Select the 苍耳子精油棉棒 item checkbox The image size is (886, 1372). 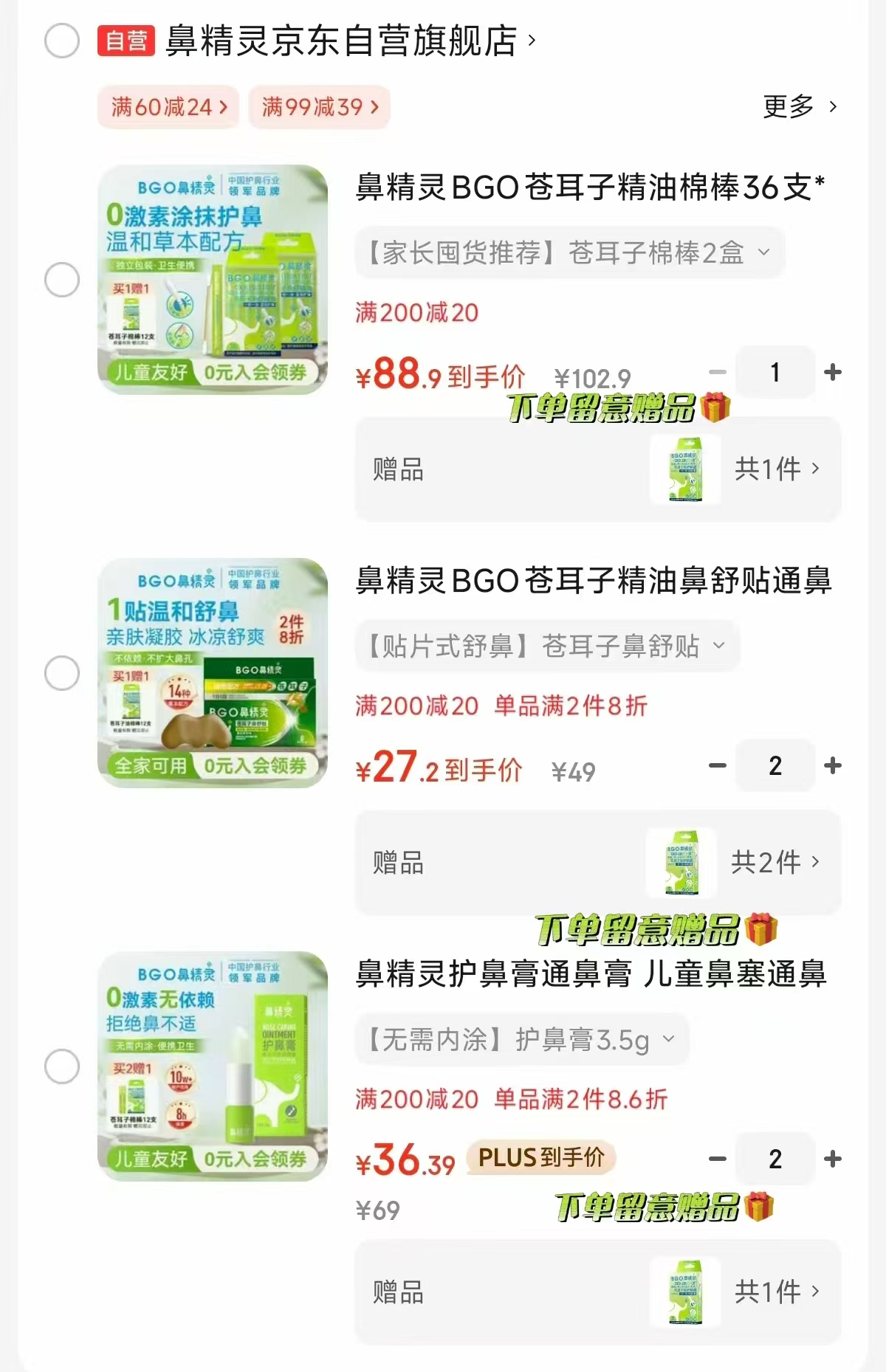[x=61, y=280]
